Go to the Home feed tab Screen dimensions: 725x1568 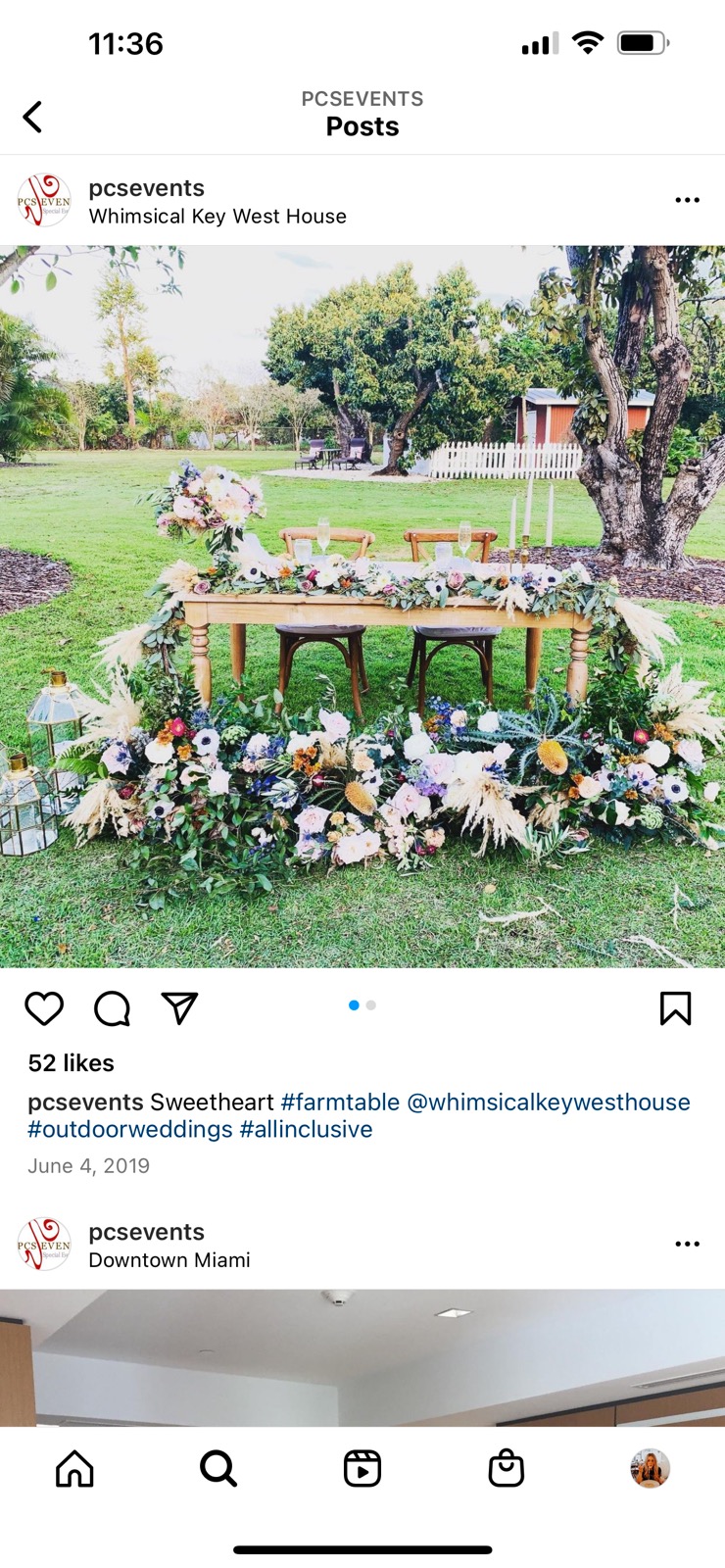[x=74, y=1469]
